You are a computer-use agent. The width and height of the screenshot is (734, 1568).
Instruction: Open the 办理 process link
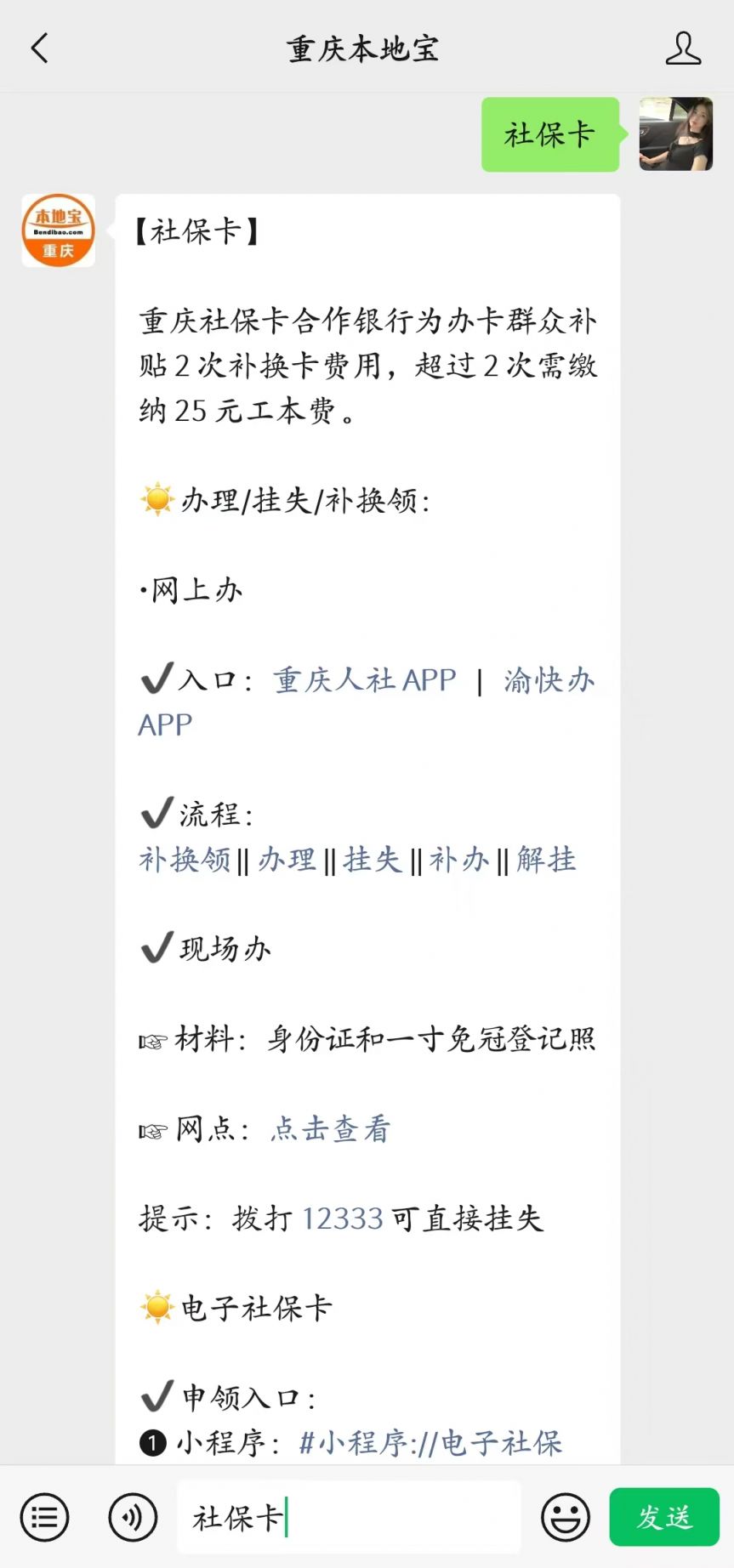coord(287,860)
